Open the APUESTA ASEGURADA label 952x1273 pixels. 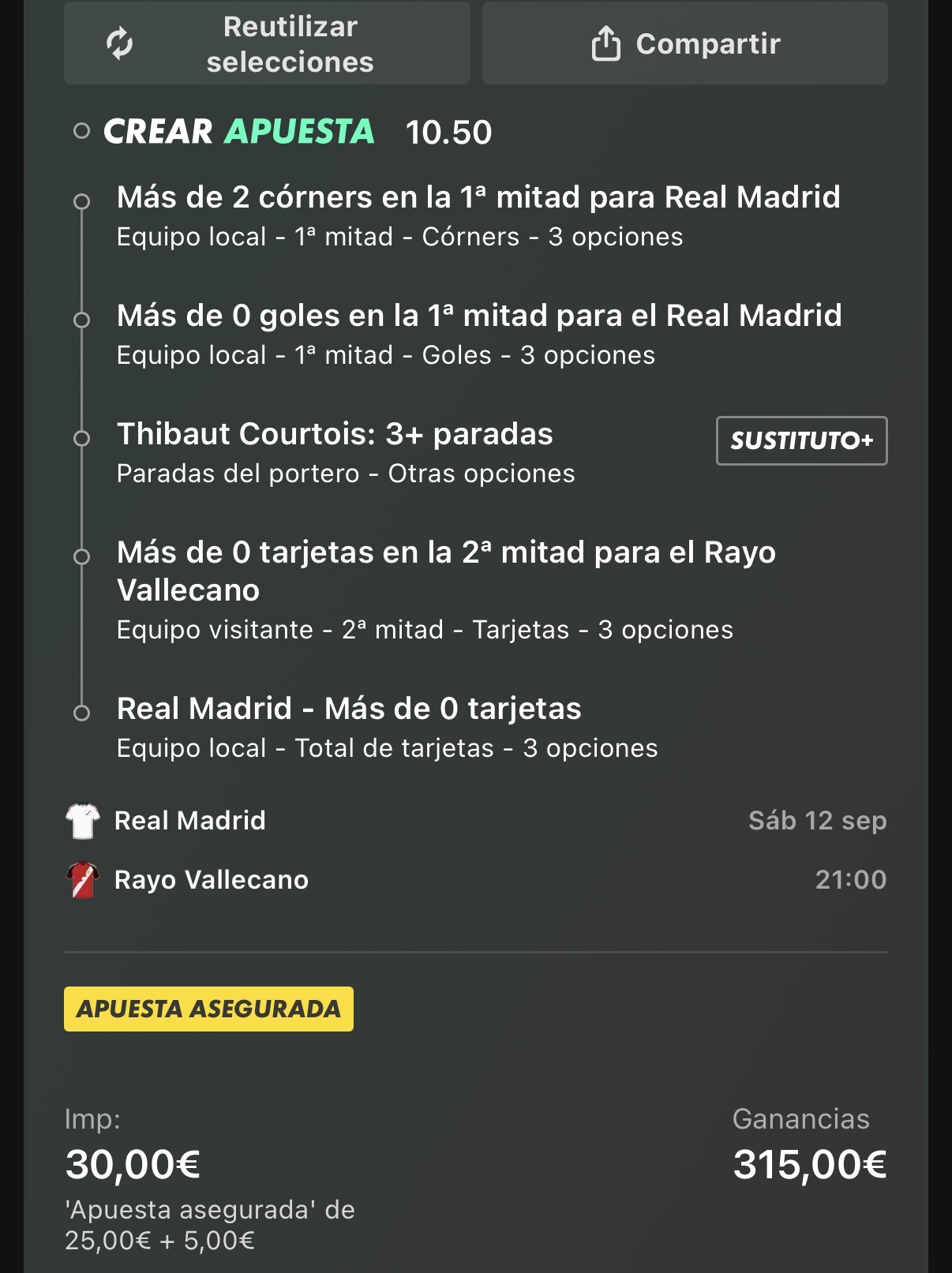tap(208, 1009)
